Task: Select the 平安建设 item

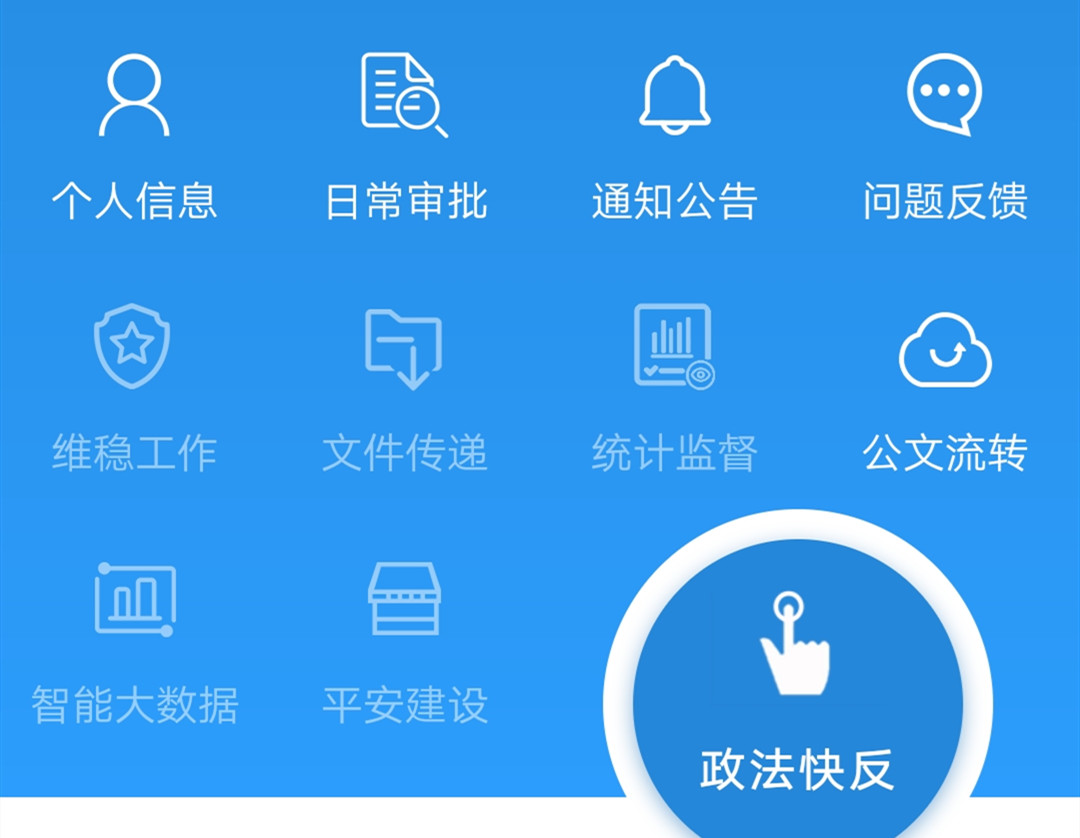Action: click(x=405, y=640)
